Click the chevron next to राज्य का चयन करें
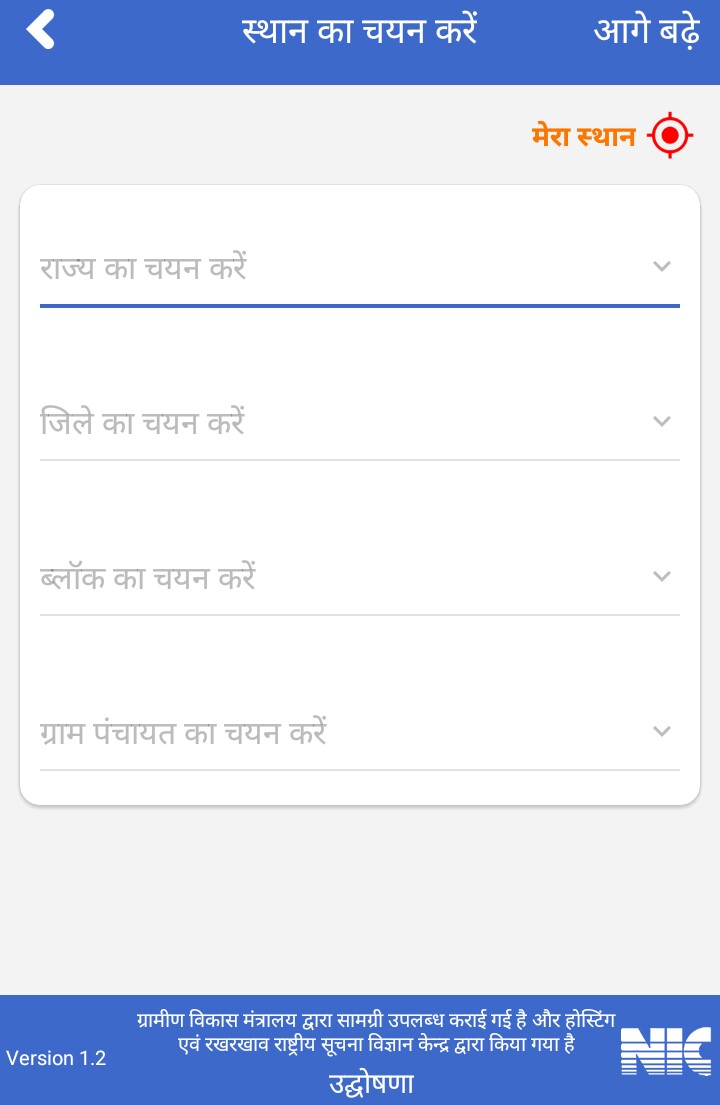720x1105 pixels. pos(662,267)
